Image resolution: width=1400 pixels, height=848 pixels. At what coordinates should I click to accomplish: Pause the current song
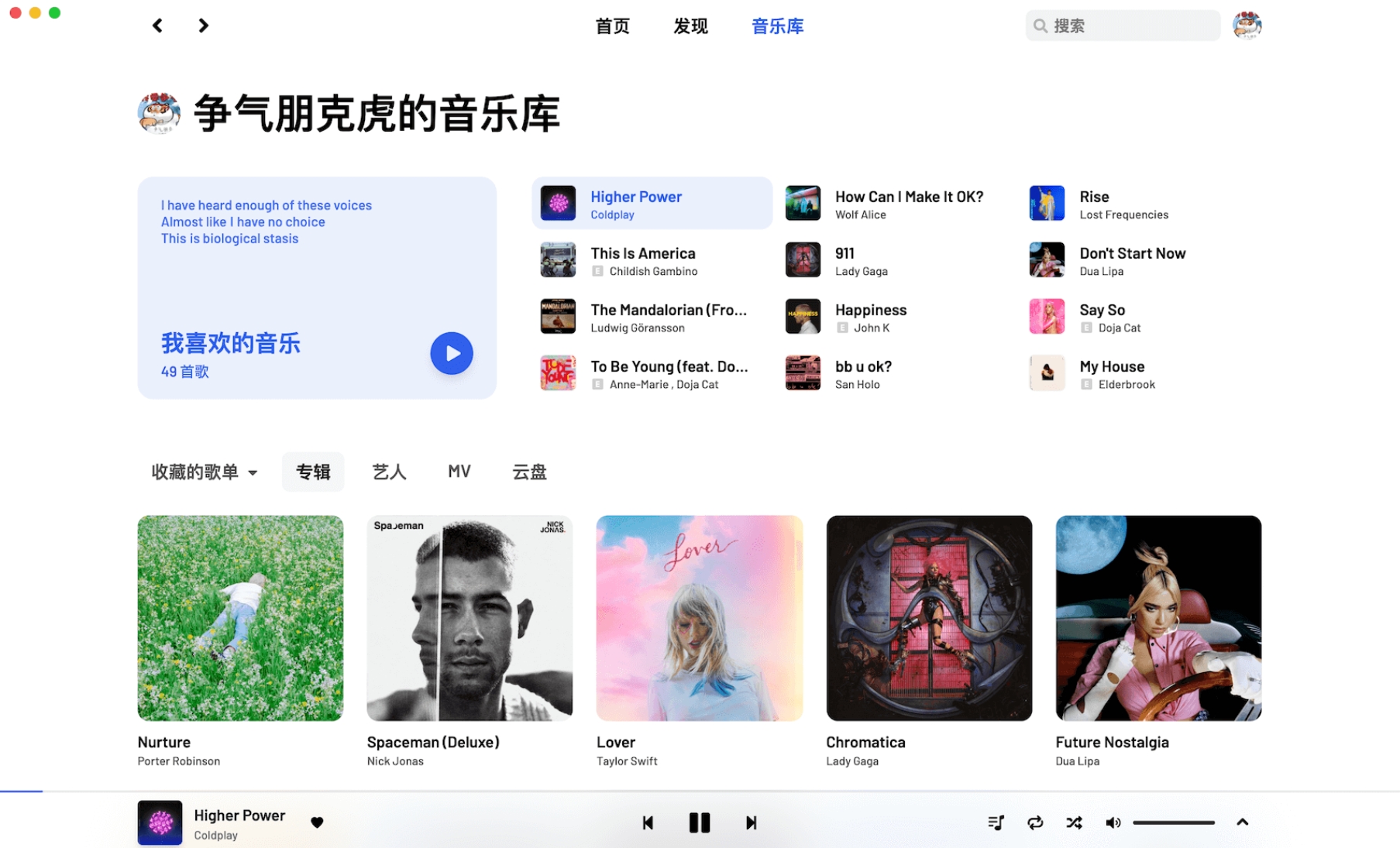tap(699, 822)
